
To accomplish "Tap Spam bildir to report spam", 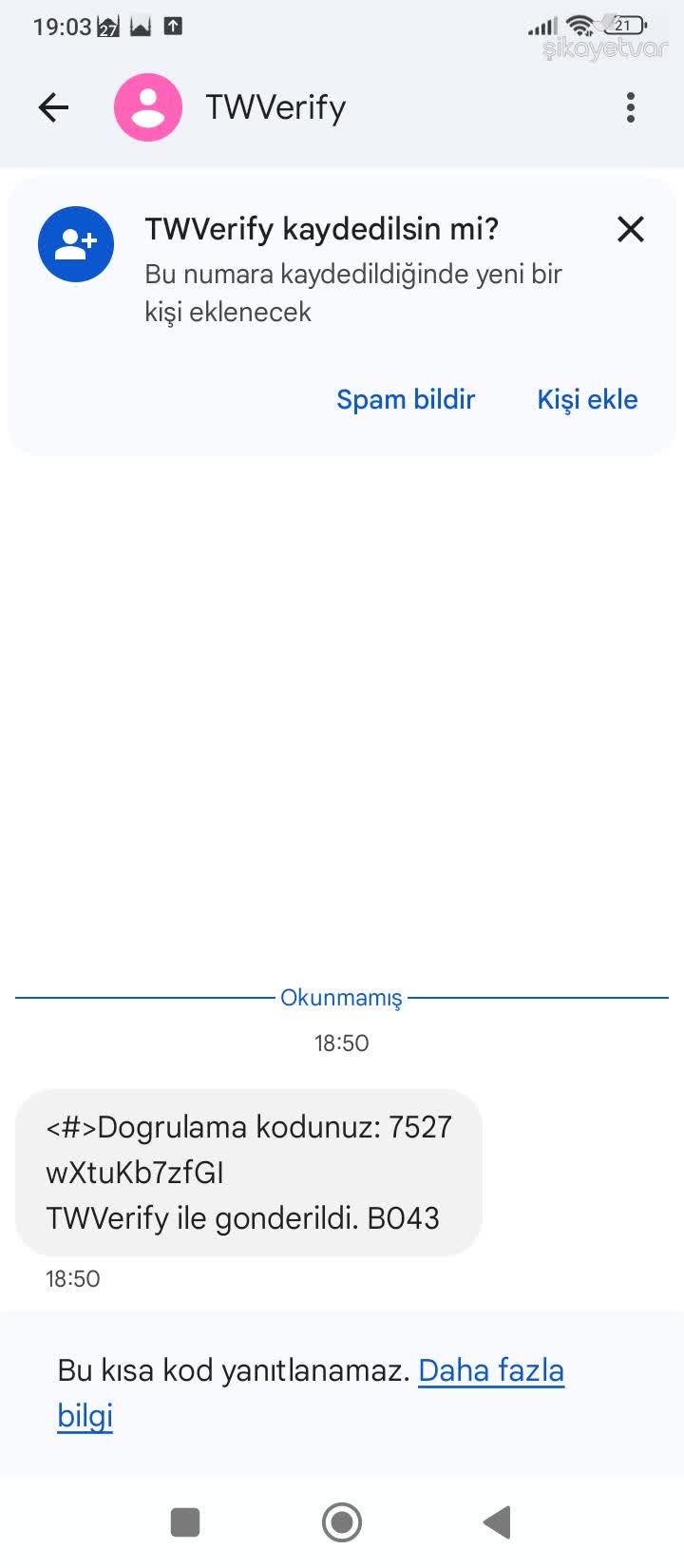I will [x=405, y=399].
